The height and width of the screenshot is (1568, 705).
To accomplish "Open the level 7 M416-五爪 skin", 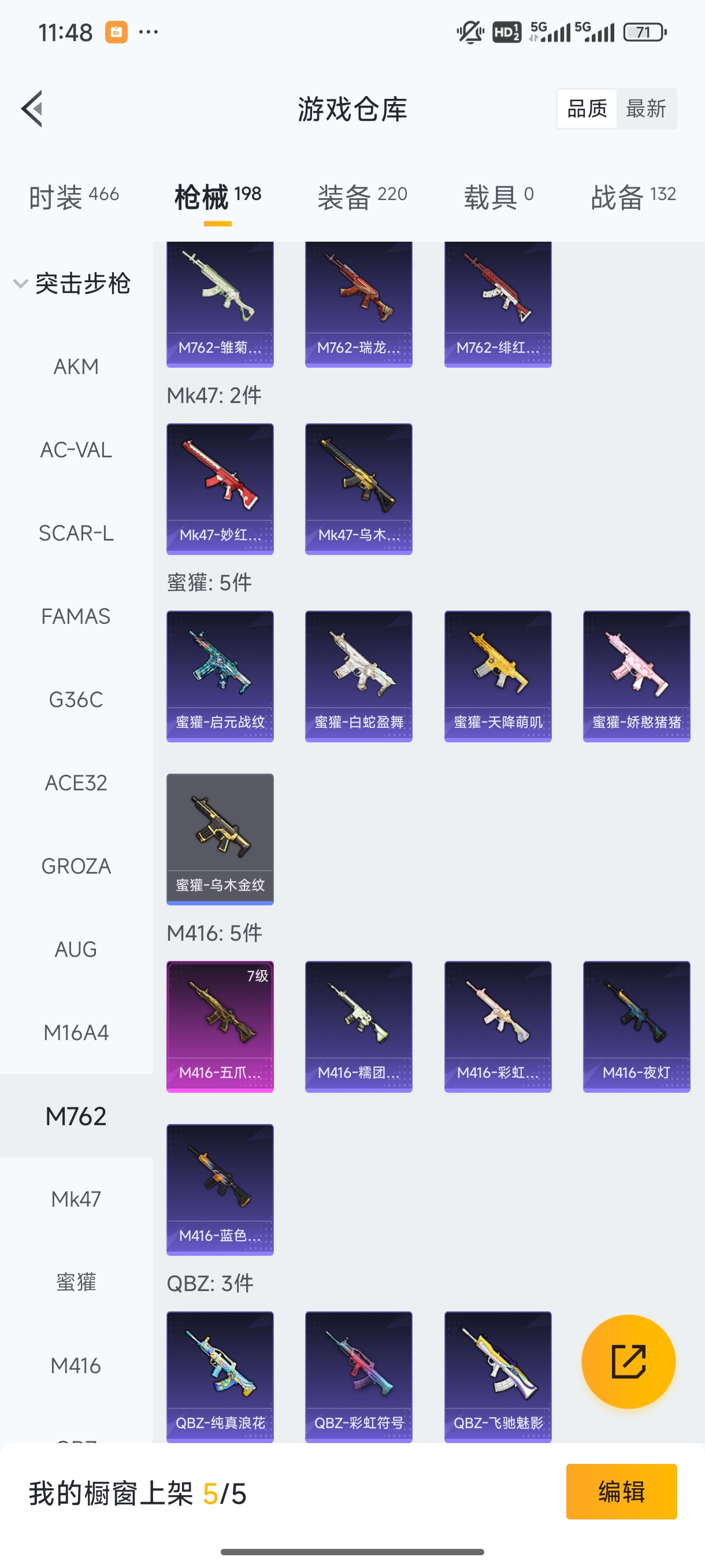I will (x=220, y=1026).
